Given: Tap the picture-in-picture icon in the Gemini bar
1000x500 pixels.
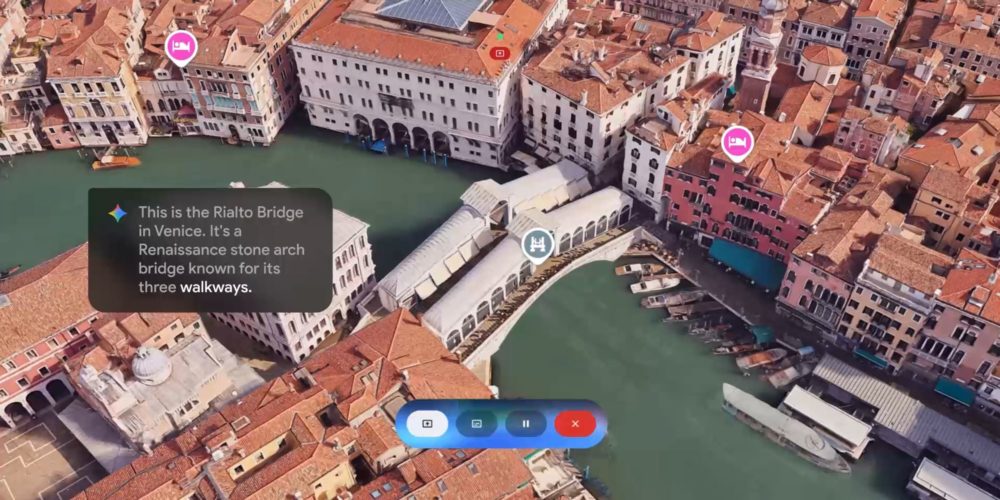Looking at the screenshot, I should 476,424.
